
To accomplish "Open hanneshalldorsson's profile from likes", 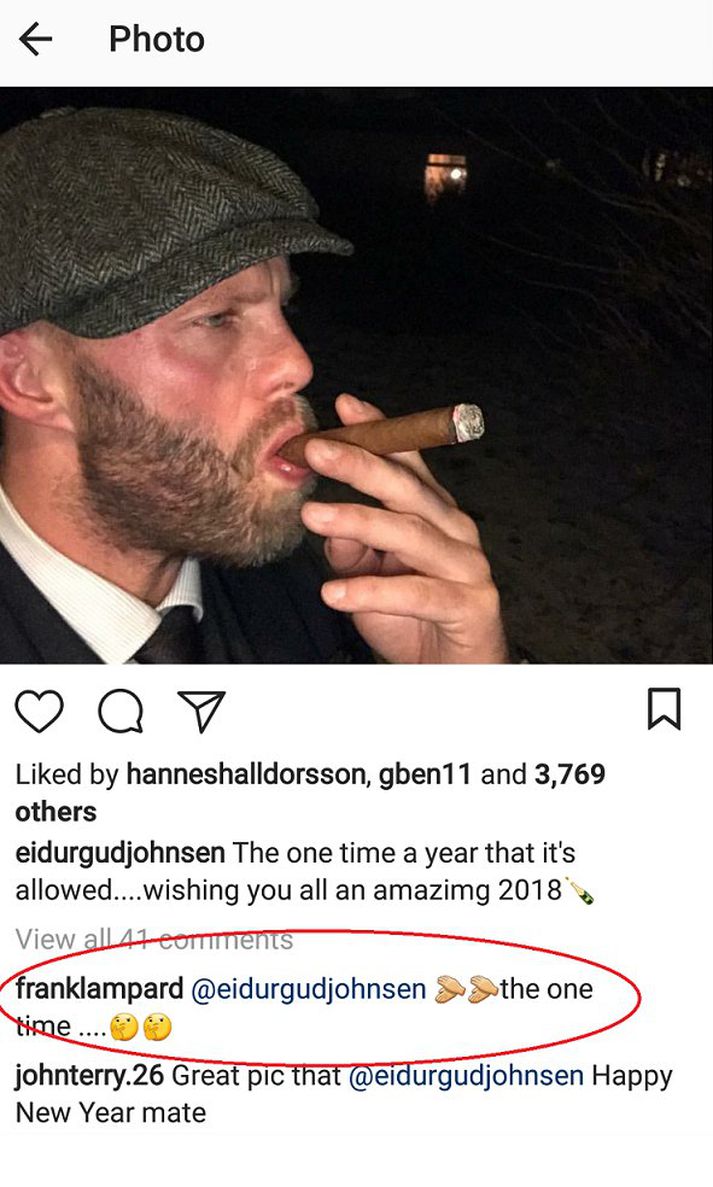I will click(x=245, y=774).
